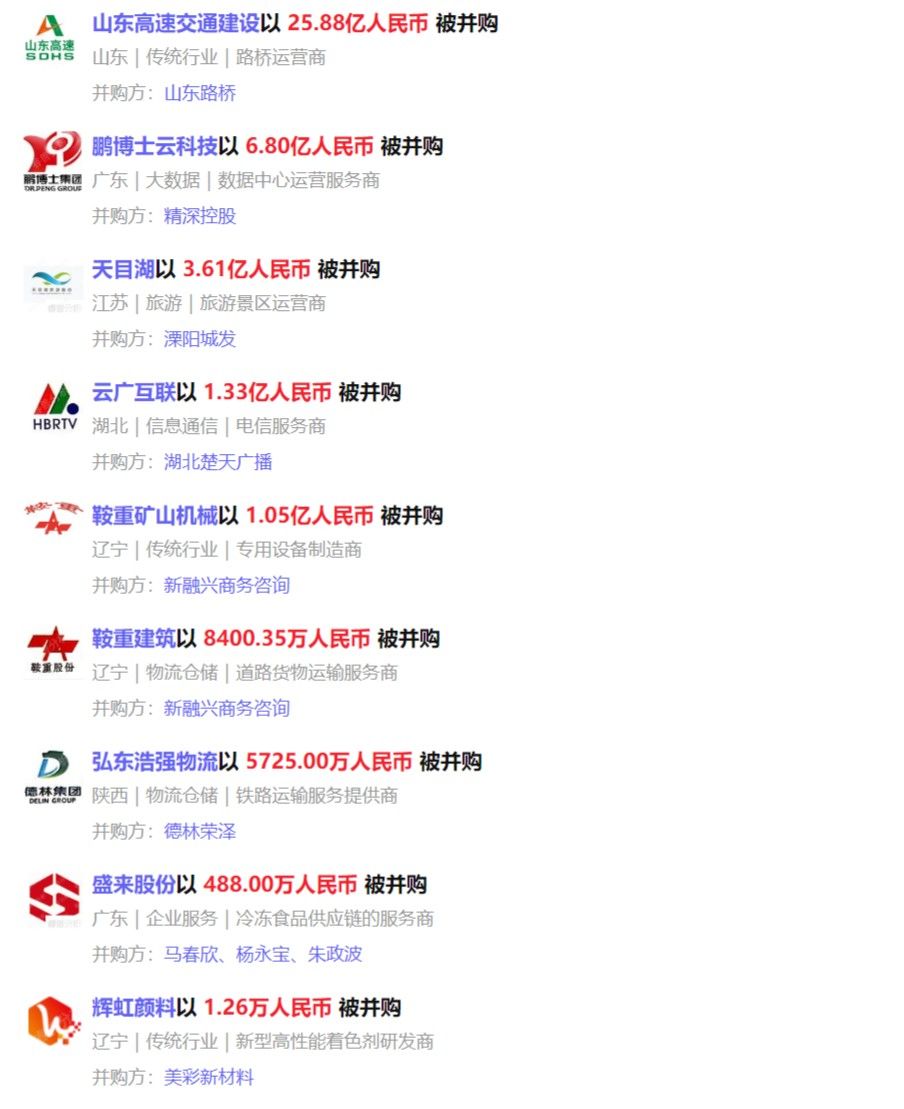Viewport: 904px width, 1109px height.
Task: Open acquirer 德林荣泽 link
Action: (200, 831)
